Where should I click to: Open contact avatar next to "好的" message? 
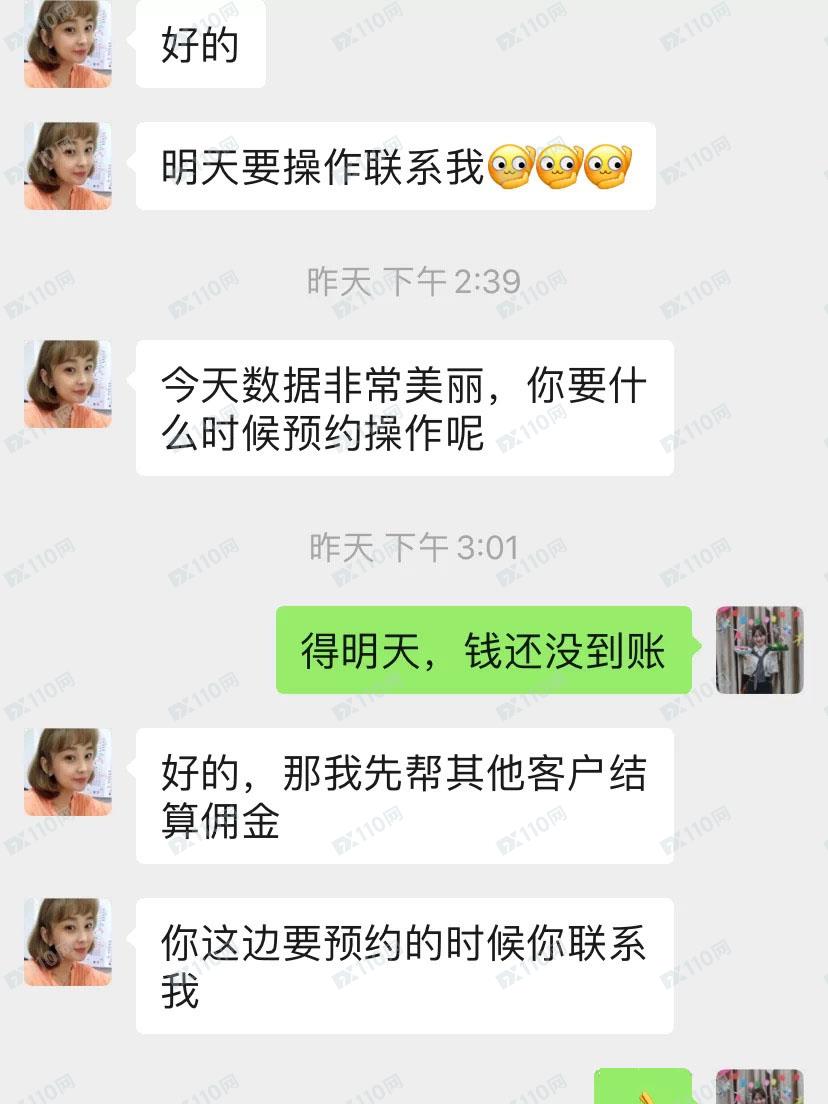pyautogui.click(x=68, y=44)
